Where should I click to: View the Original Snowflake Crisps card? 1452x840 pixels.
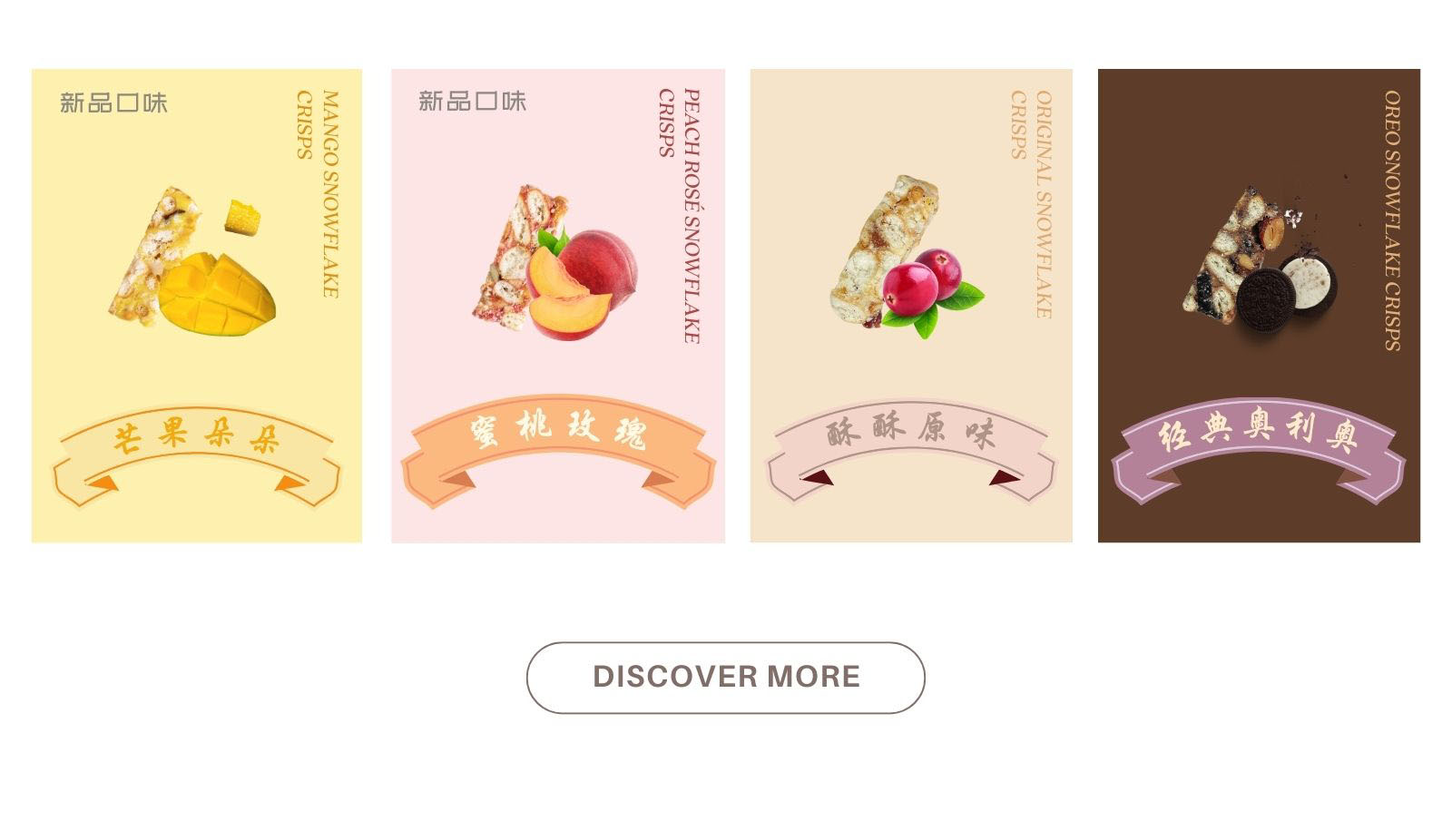click(x=910, y=306)
